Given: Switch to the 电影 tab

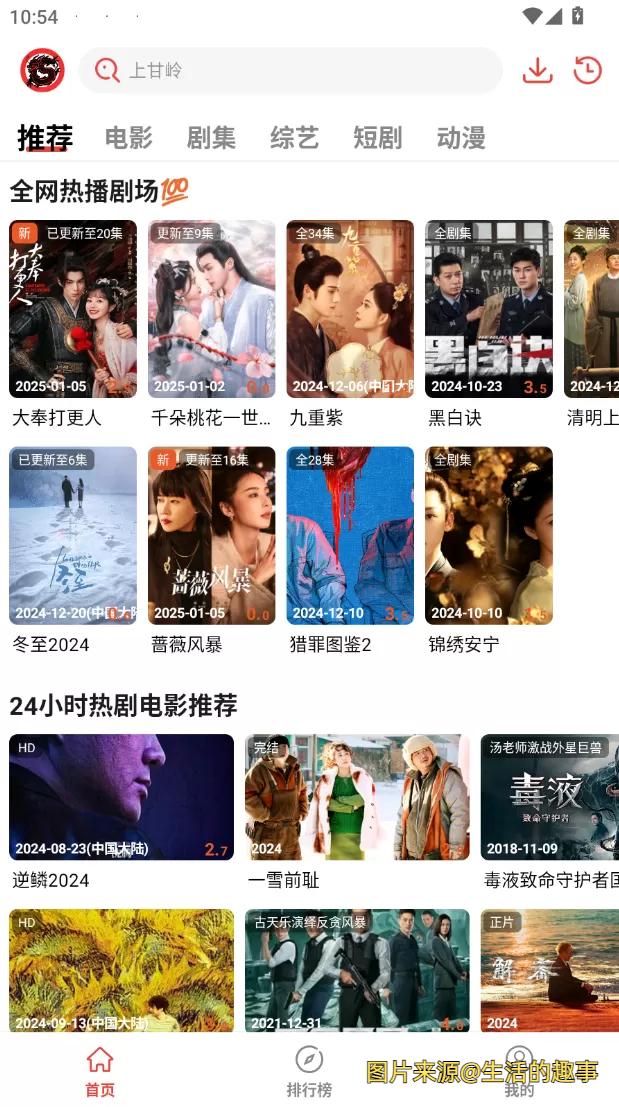Looking at the screenshot, I should pos(128,137).
